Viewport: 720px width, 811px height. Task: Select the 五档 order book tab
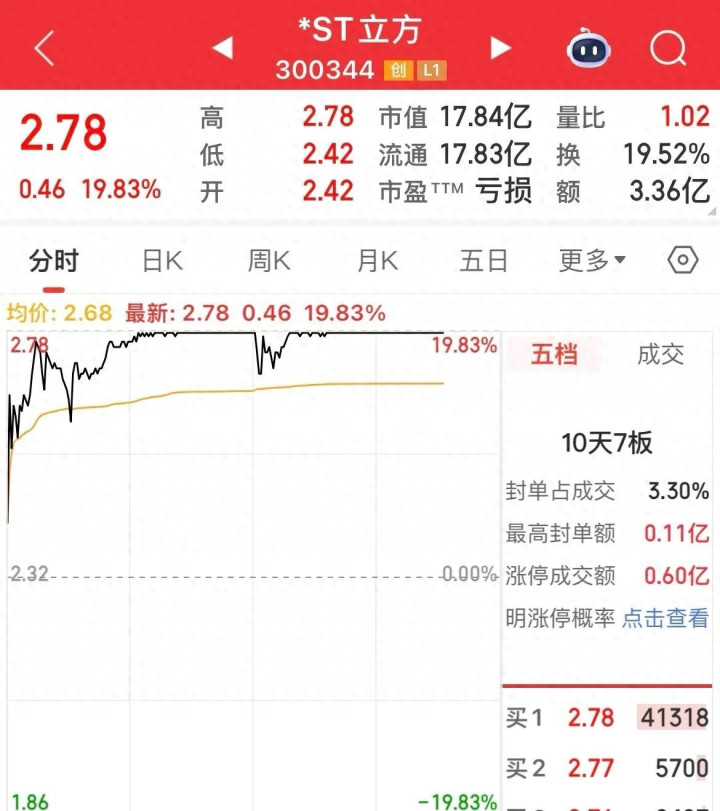coord(554,355)
